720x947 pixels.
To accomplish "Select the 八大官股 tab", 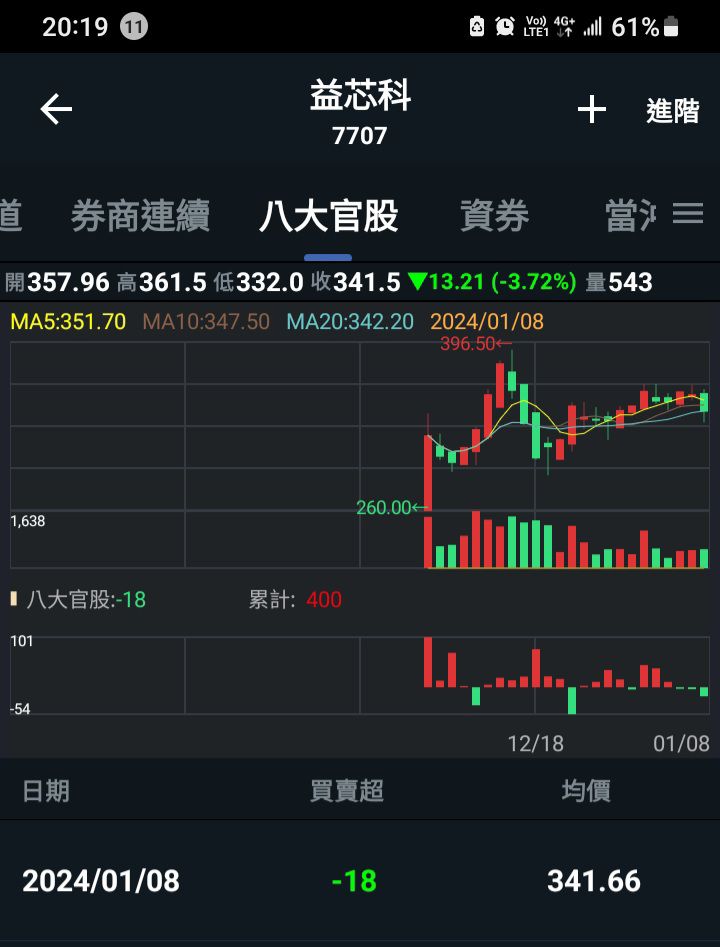I will [328, 216].
